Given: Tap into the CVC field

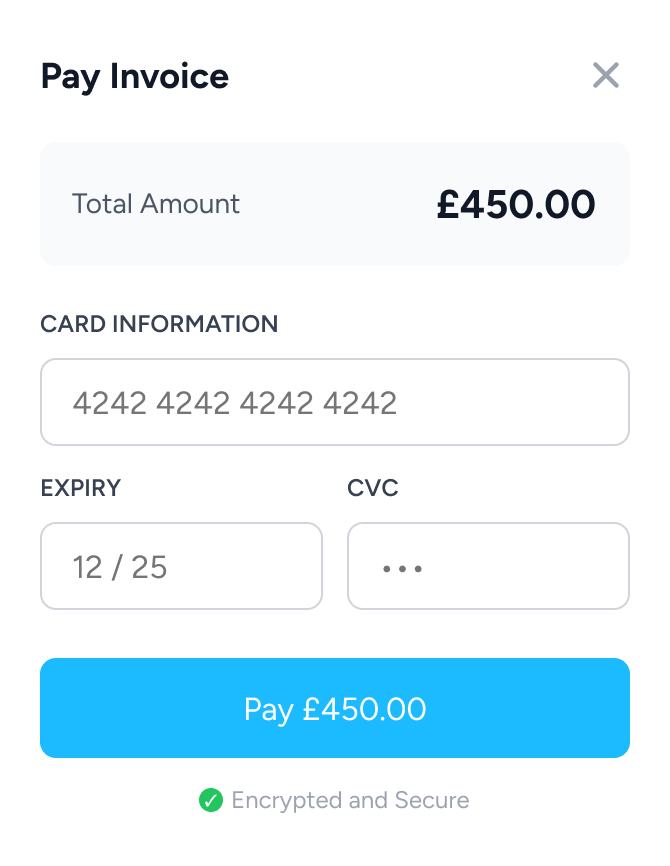Looking at the screenshot, I should [x=488, y=566].
